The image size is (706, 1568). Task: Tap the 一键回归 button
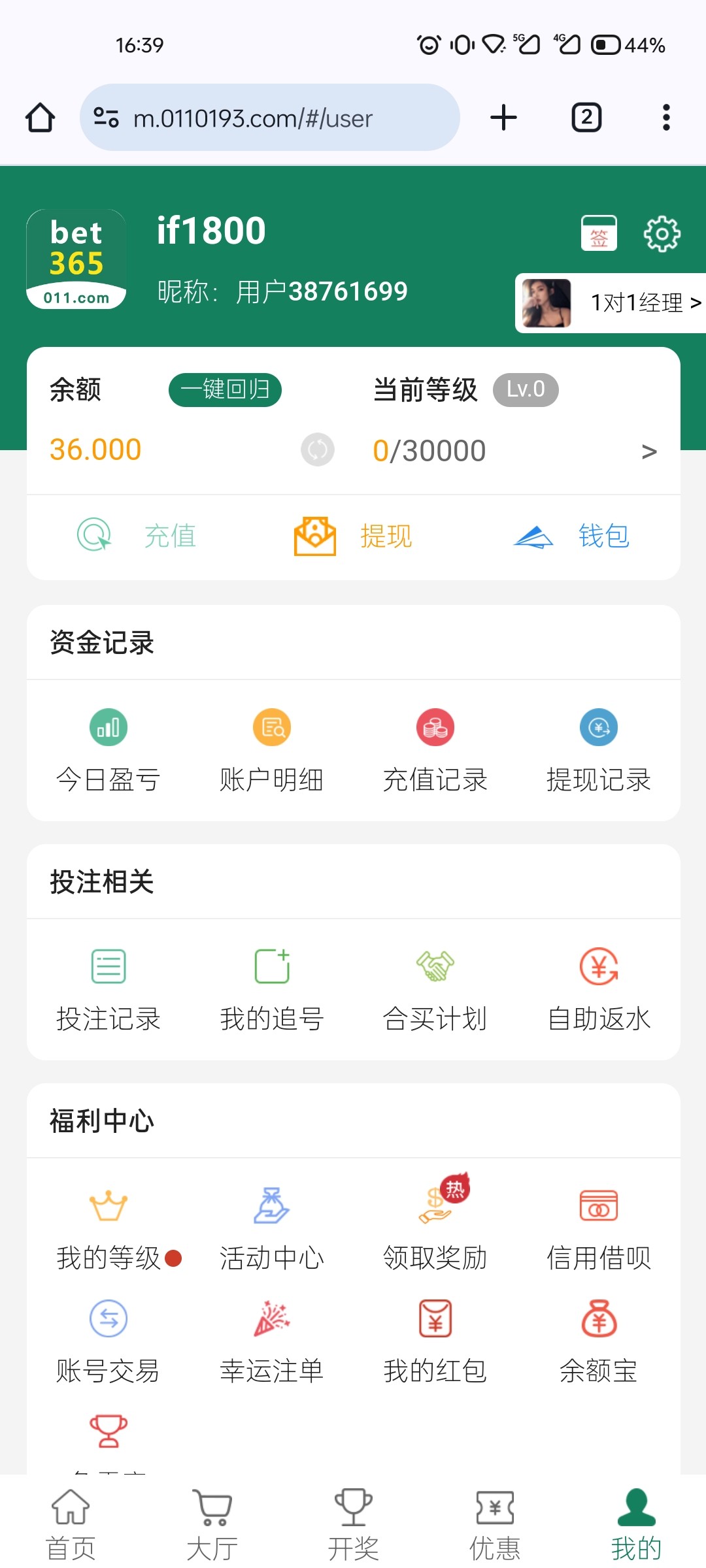pos(225,390)
